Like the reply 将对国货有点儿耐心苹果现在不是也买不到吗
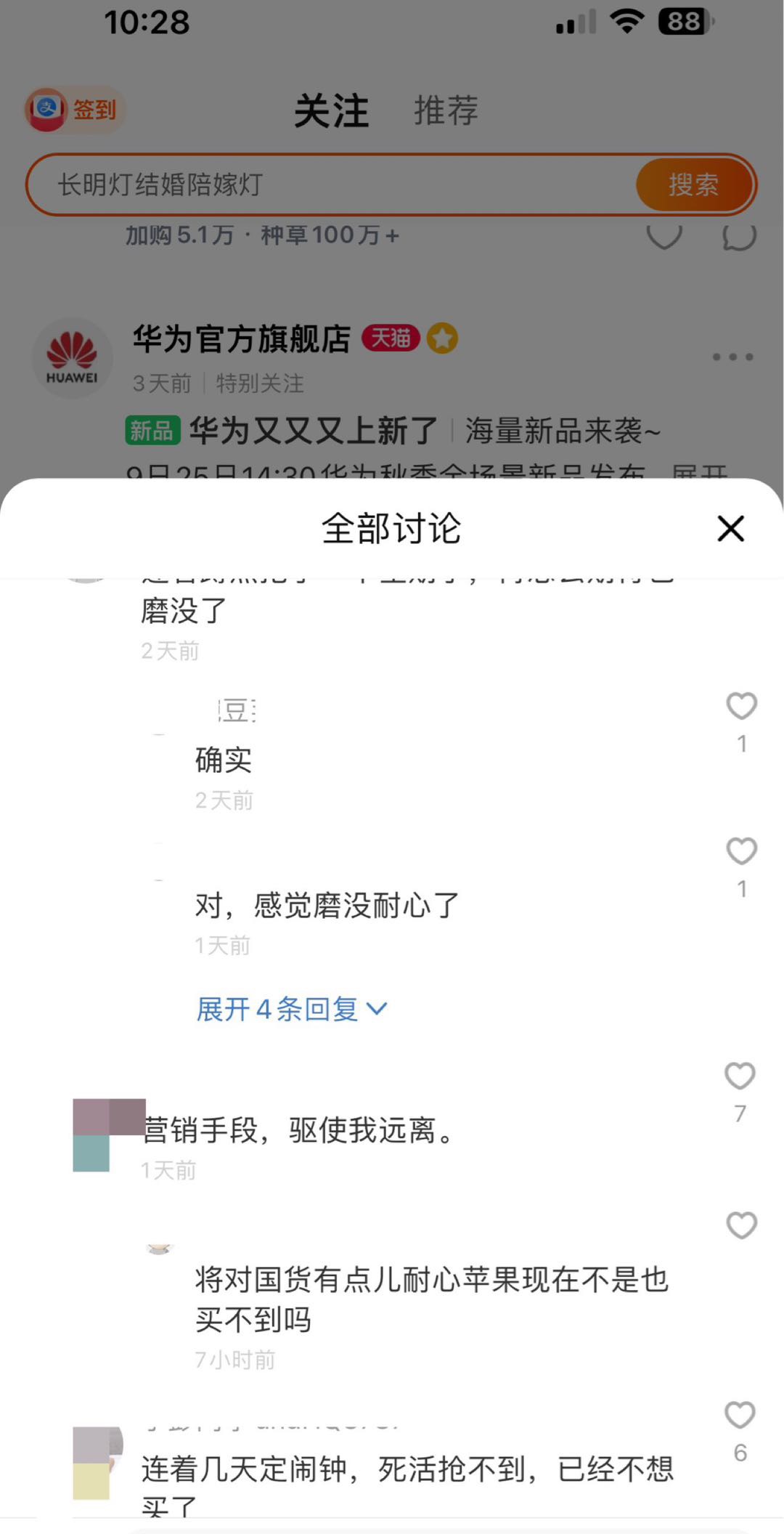The height and width of the screenshot is (1534, 784). point(741,1226)
